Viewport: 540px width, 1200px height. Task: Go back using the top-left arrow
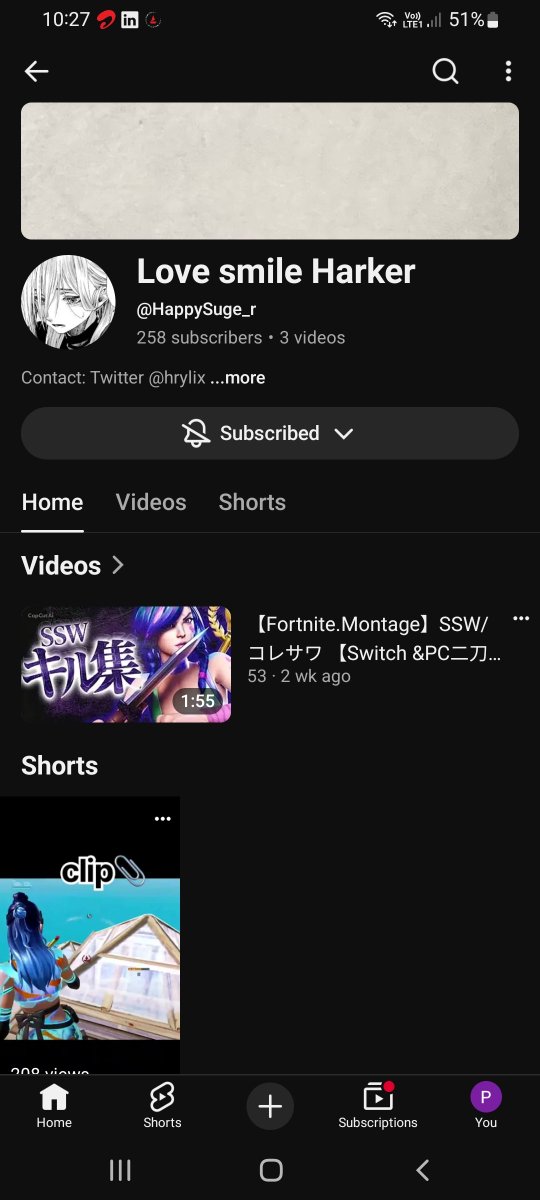pos(37,71)
